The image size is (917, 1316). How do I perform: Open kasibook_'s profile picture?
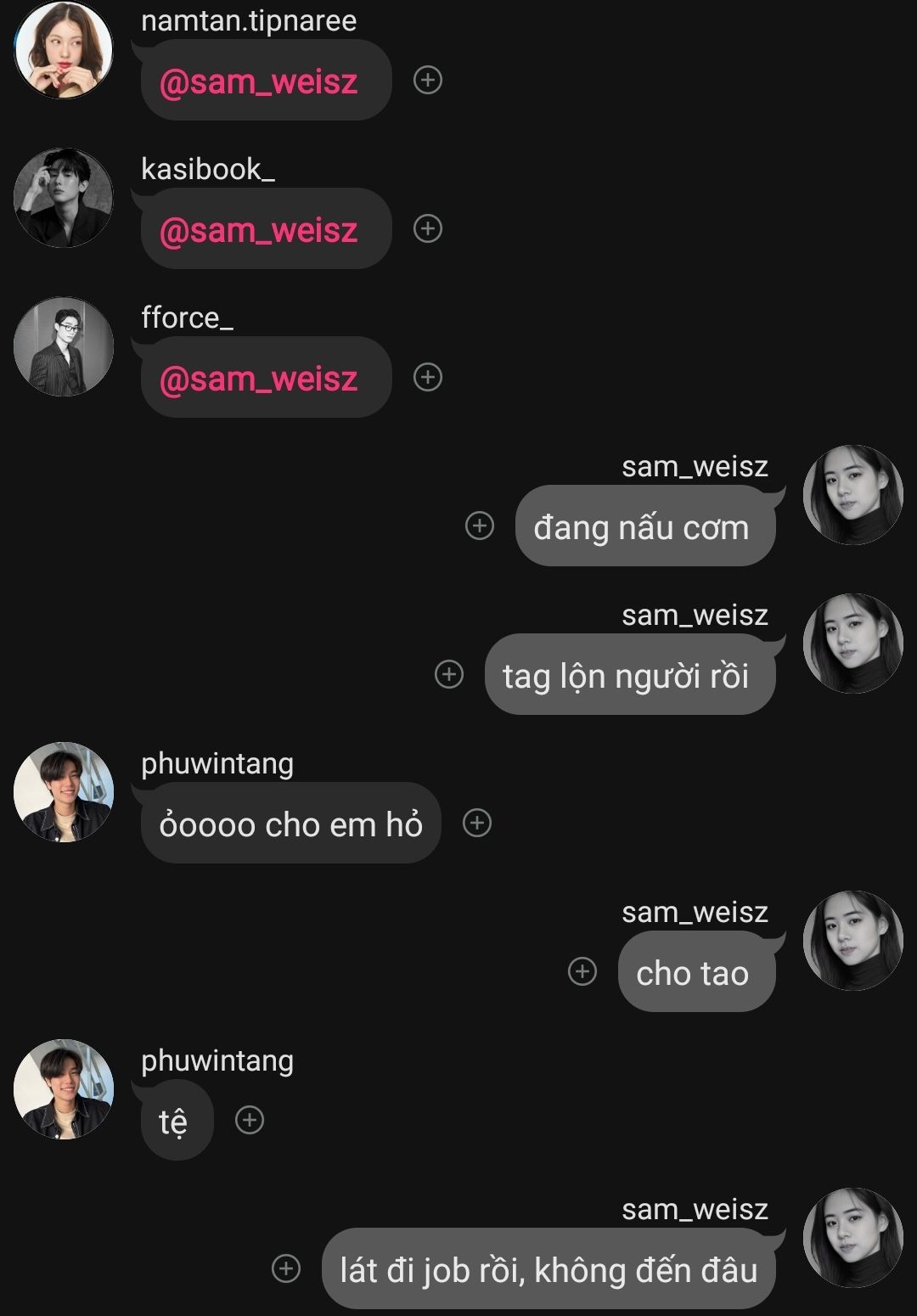[64, 198]
